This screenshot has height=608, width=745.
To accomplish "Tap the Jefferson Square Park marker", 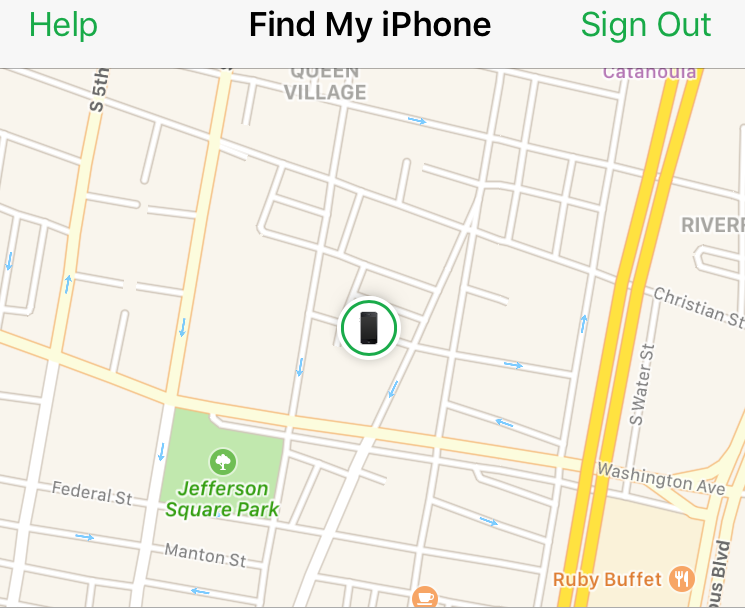I will (x=222, y=461).
